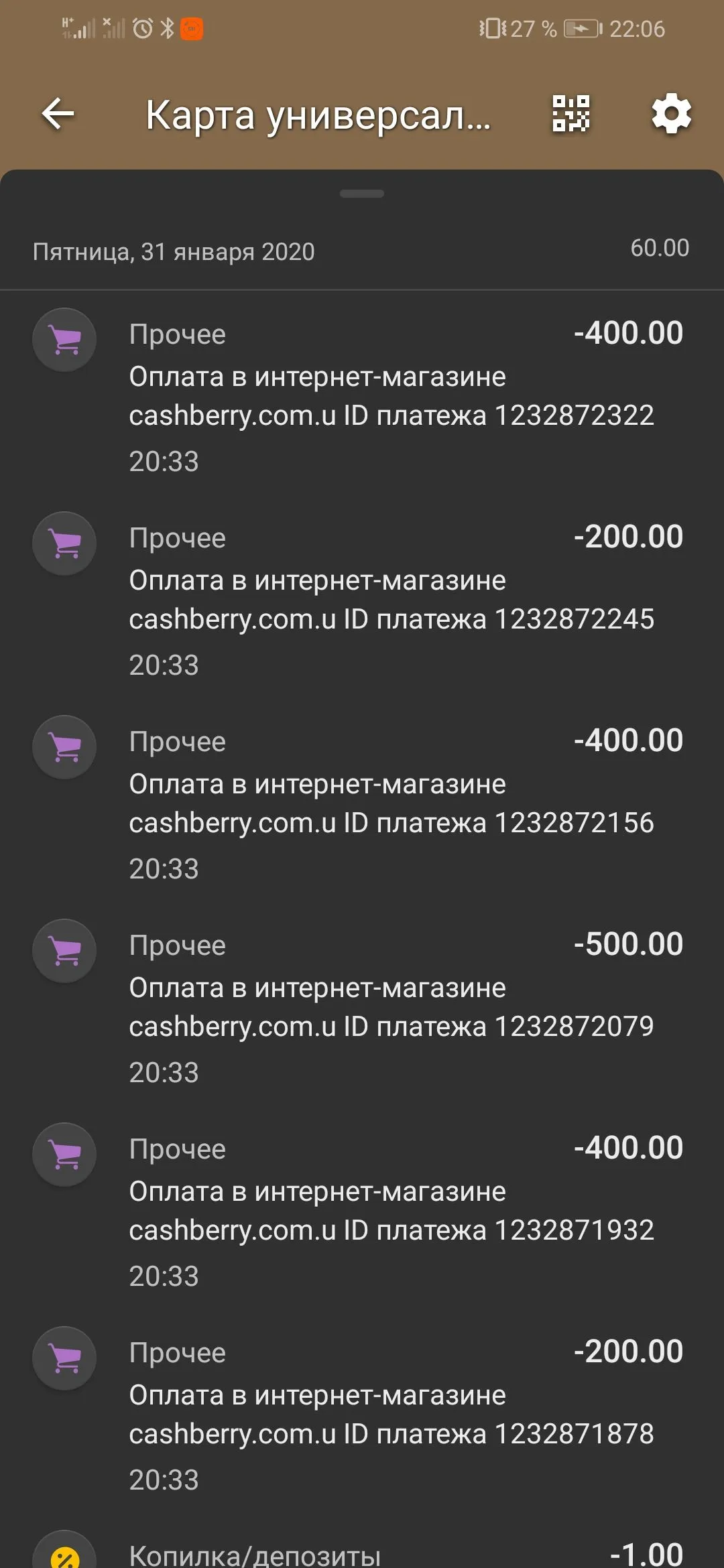Open payment with ID 1232871878
Viewport: 724px width, 1568px height.
(x=391, y=1415)
